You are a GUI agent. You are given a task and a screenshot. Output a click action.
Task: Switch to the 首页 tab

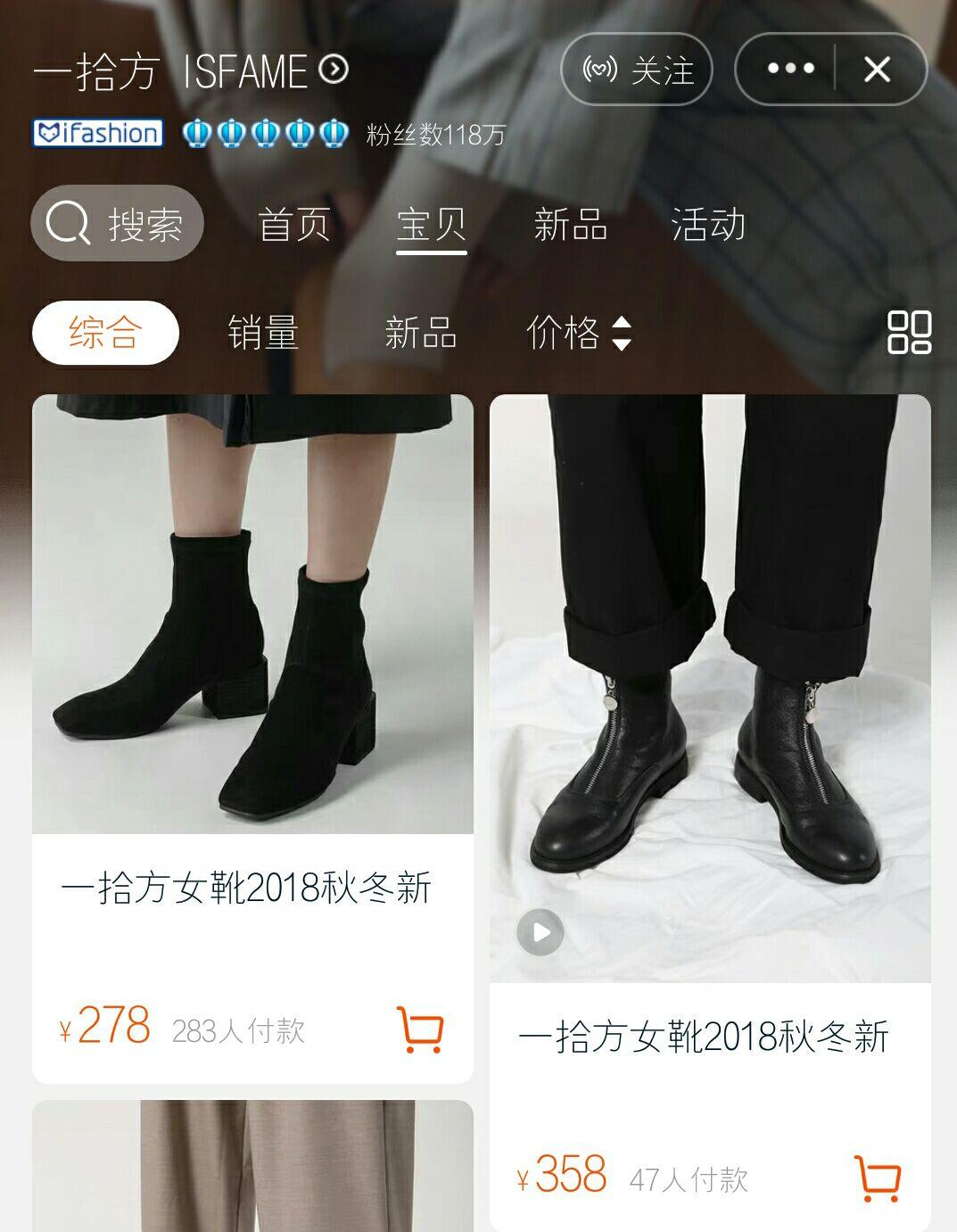293,223
